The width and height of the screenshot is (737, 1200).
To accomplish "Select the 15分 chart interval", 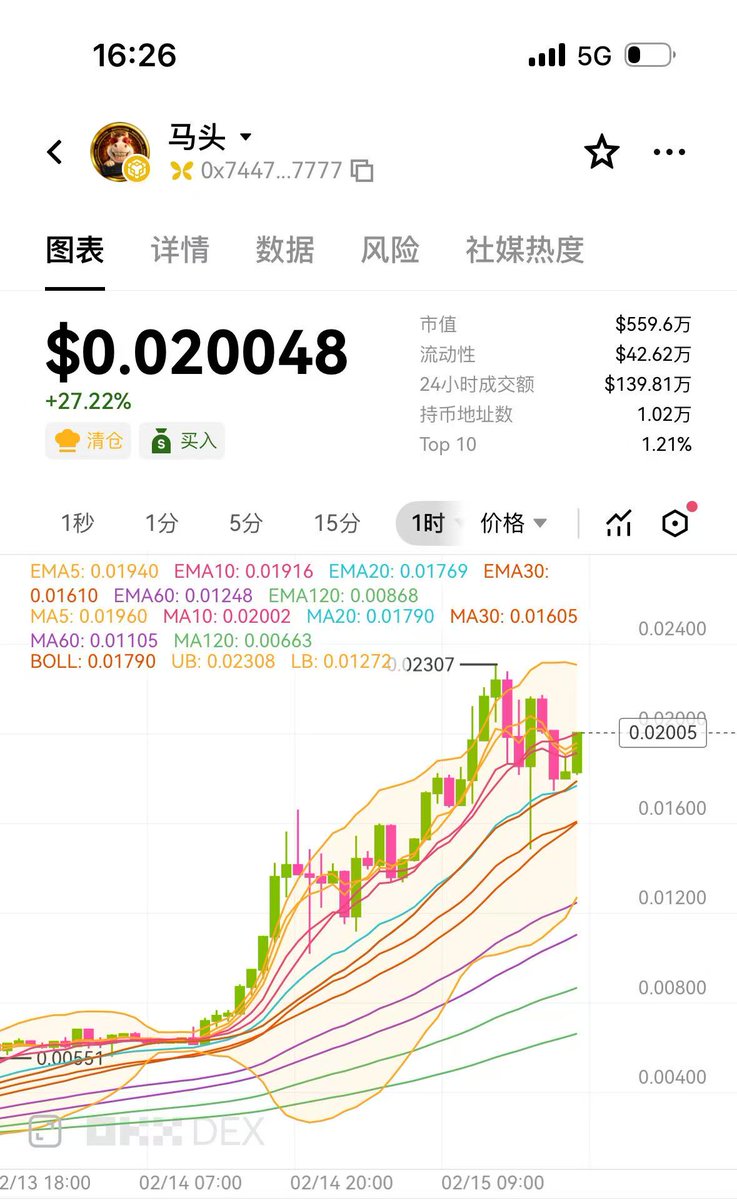I will click(336, 522).
